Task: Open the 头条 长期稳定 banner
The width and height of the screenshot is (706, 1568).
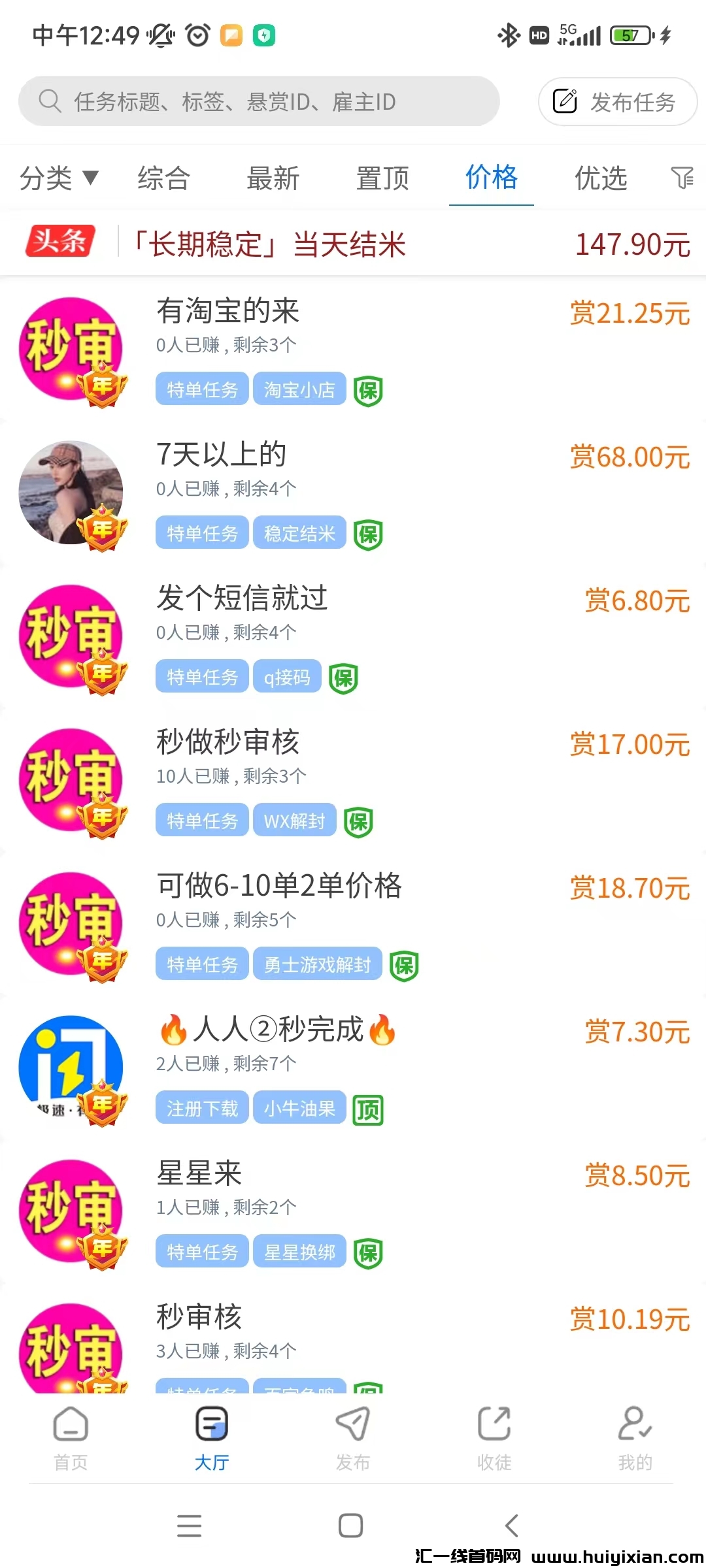Action: tap(353, 244)
